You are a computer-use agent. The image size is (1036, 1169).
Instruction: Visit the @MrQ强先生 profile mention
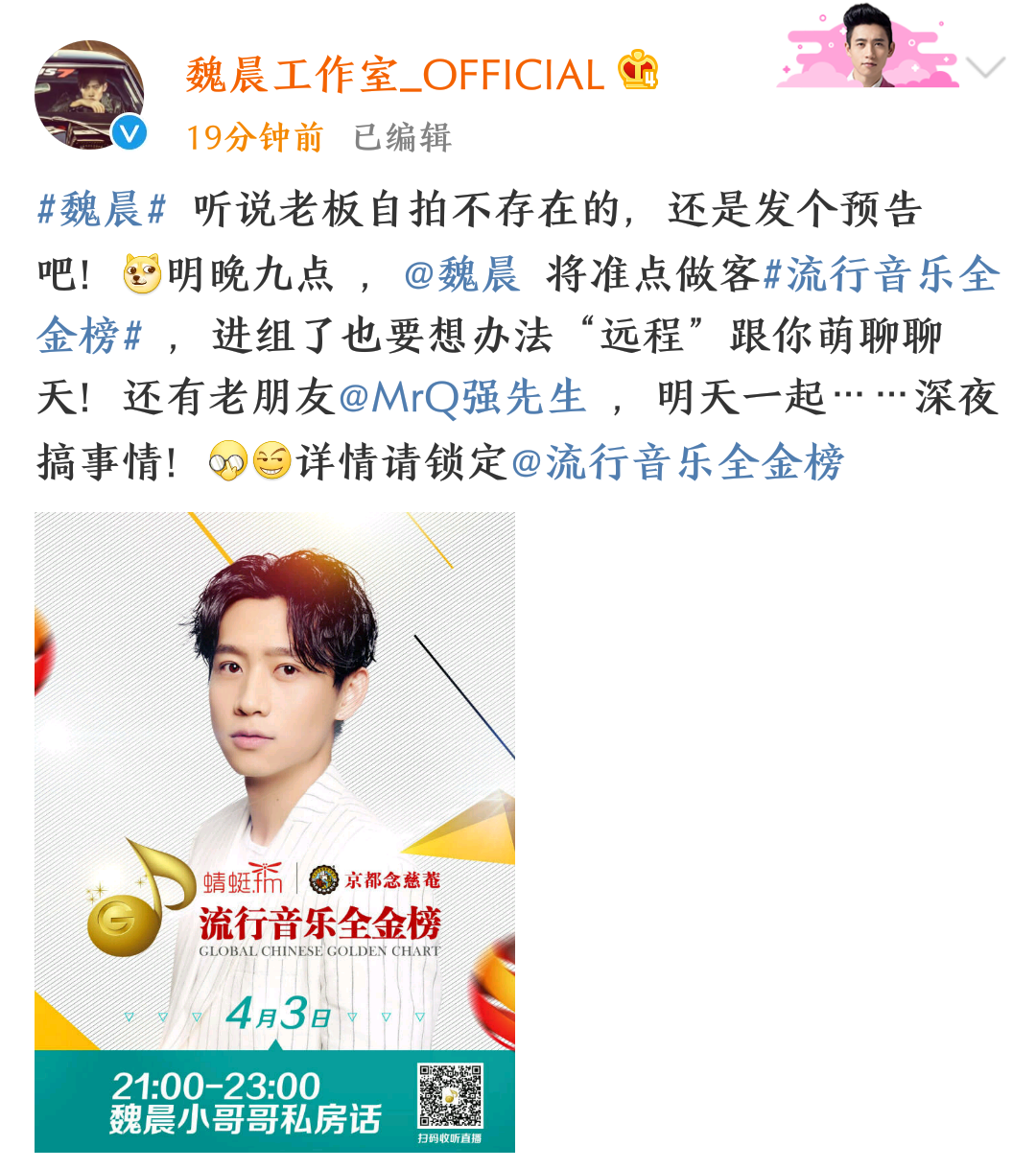point(462,398)
